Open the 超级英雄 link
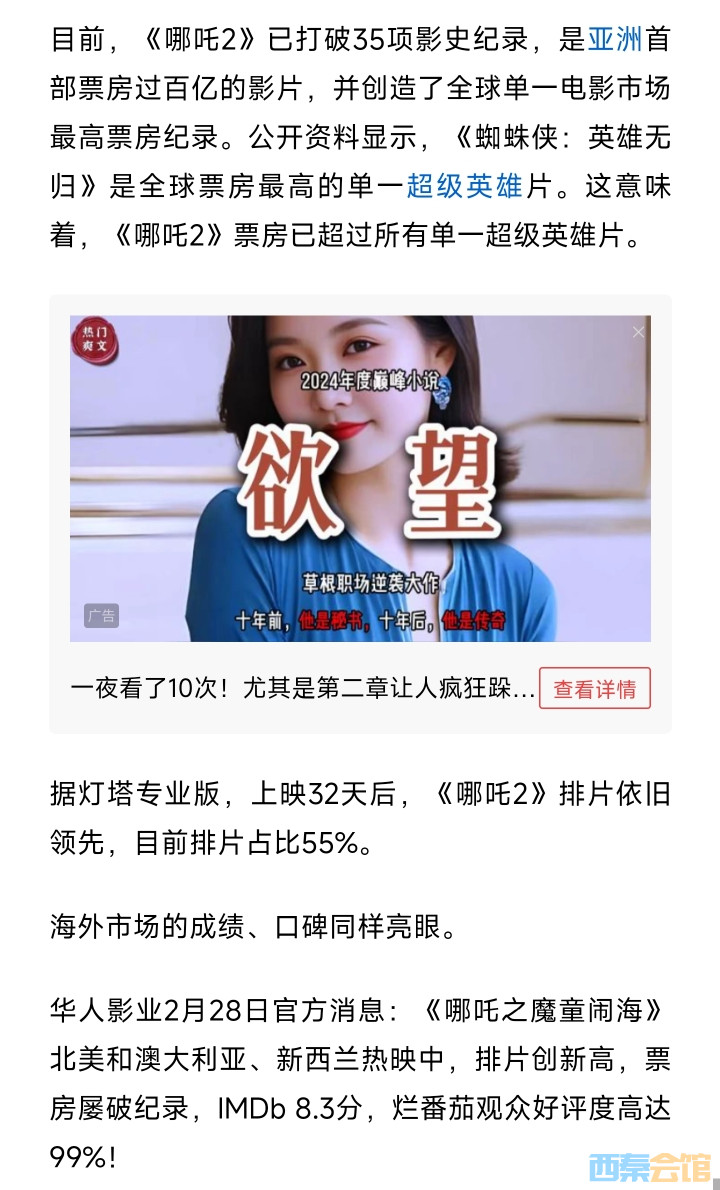Screen dimensions: 720x1190 464,187
